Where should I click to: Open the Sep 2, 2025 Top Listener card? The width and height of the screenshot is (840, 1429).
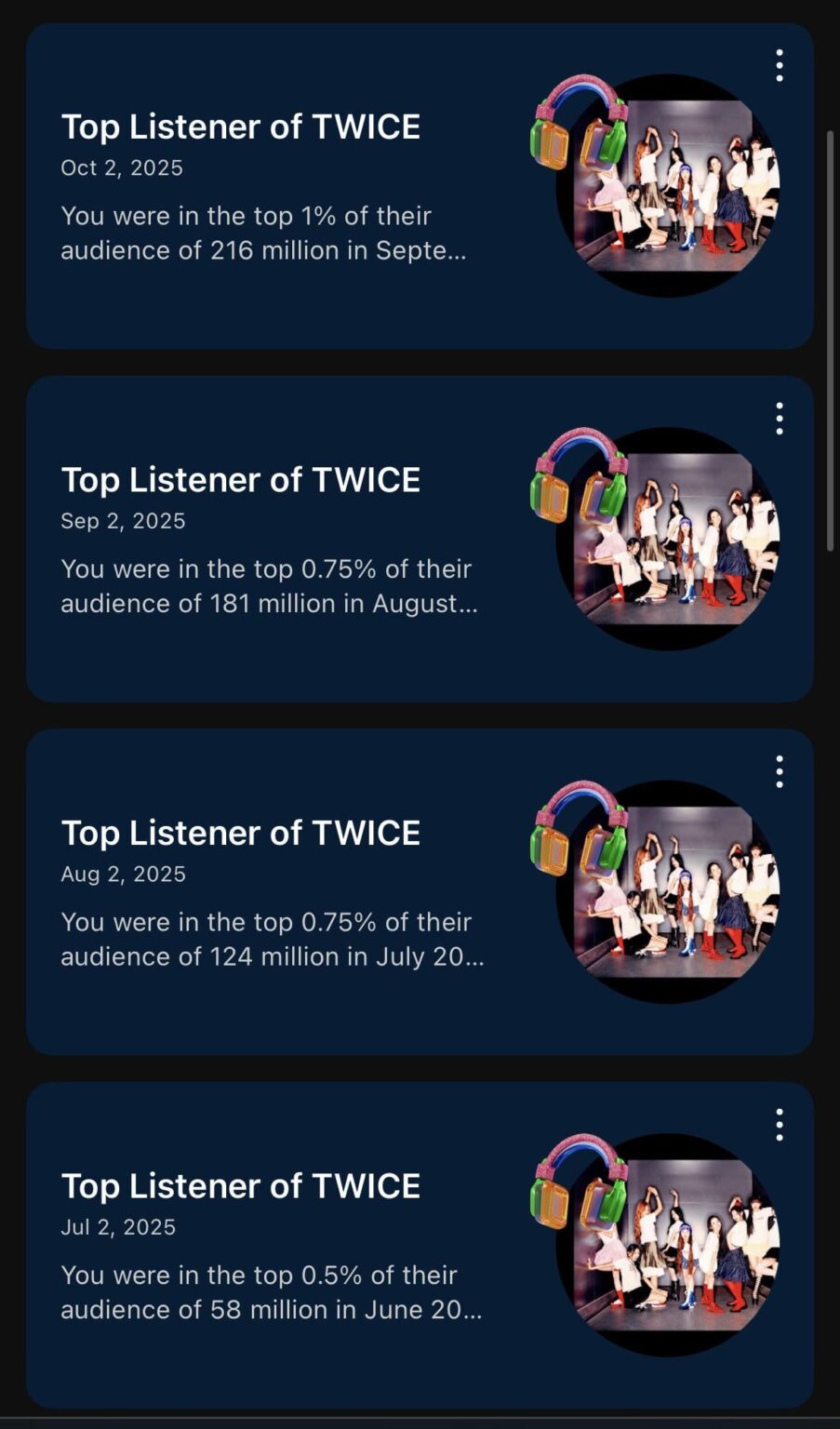tap(279, 540)
